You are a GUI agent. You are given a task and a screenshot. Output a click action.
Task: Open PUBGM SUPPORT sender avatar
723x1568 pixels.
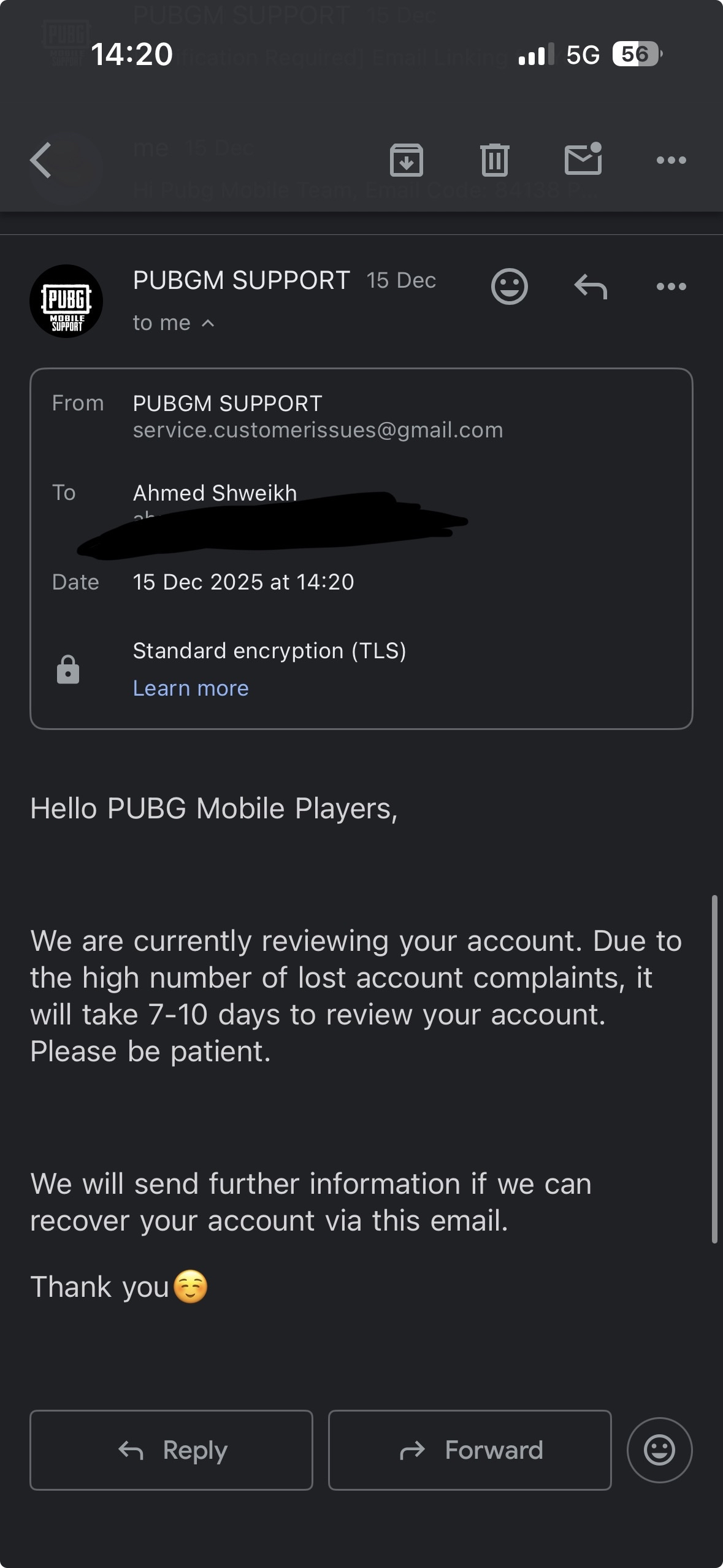pyautogui.click(x=66, y=301)
